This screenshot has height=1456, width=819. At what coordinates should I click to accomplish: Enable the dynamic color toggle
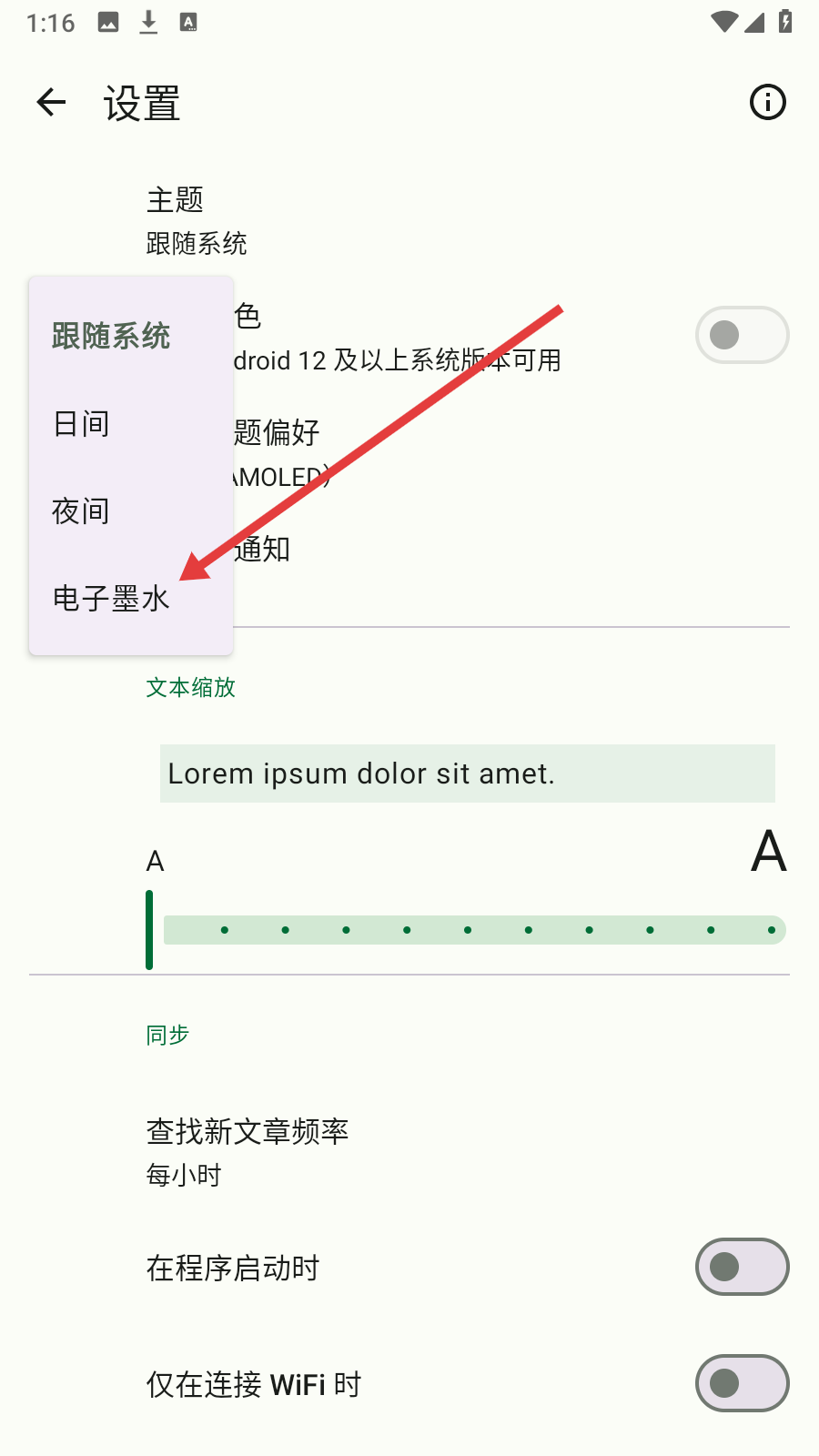(x=742, y=335)
